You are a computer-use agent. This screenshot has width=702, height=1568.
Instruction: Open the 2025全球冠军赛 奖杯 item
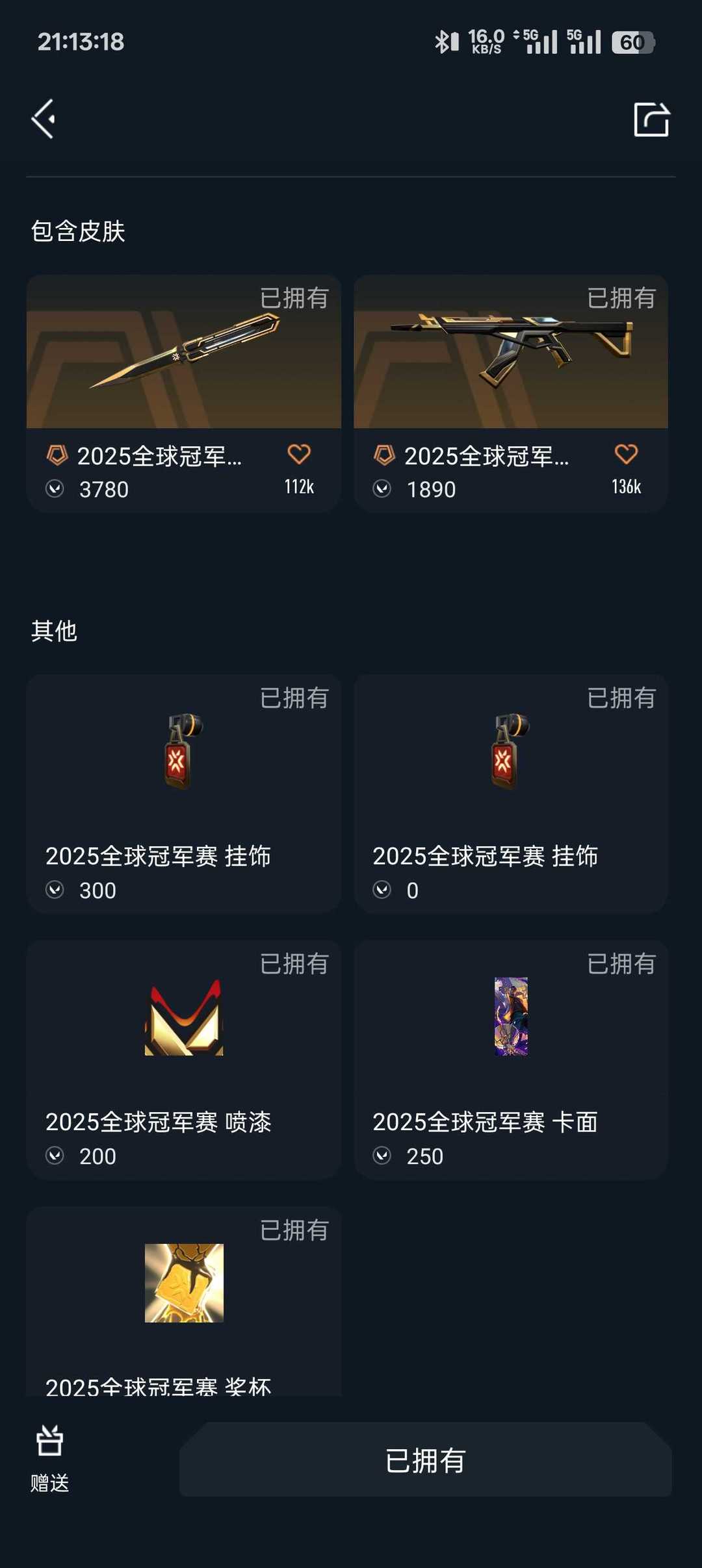(183, 1299)
